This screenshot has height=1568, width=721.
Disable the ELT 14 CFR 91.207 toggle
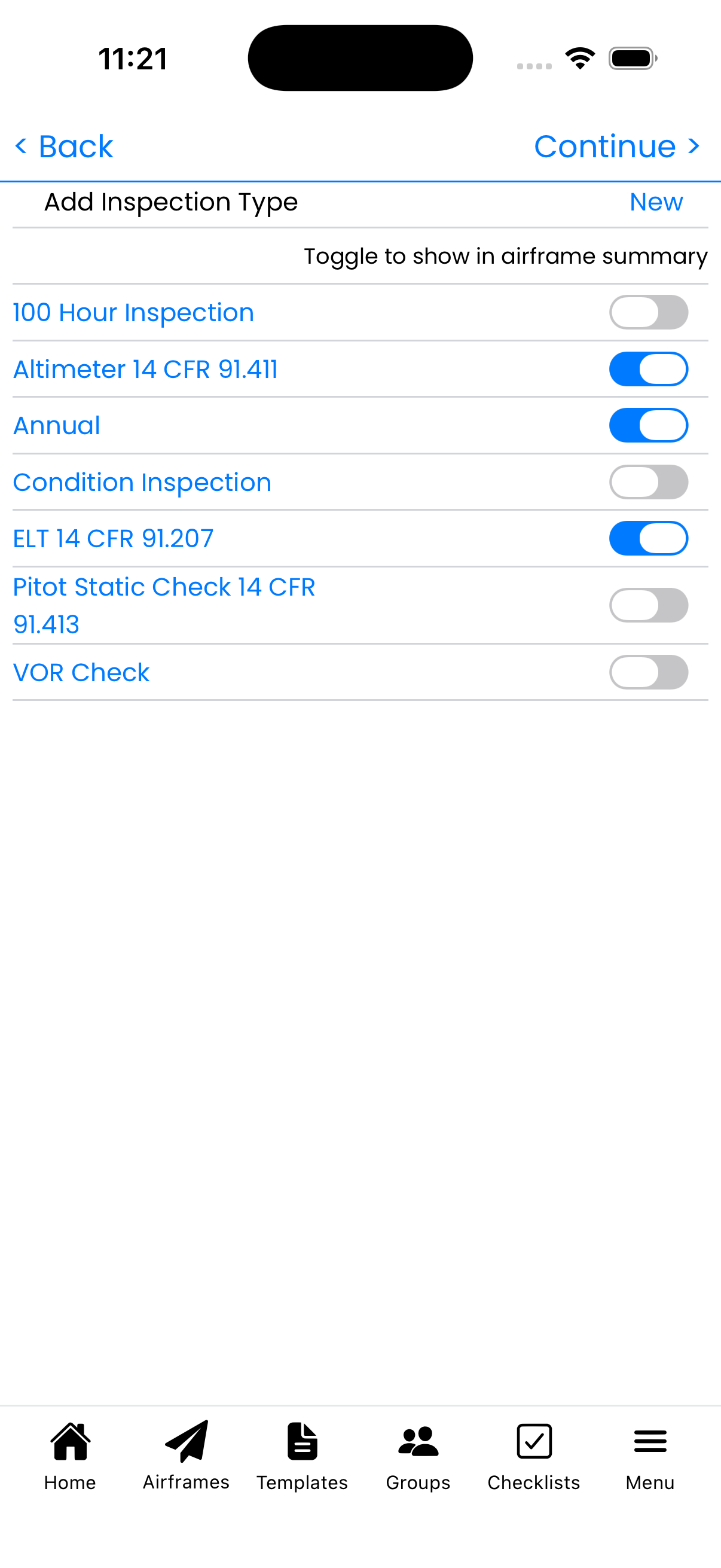[x=649, y=538]
